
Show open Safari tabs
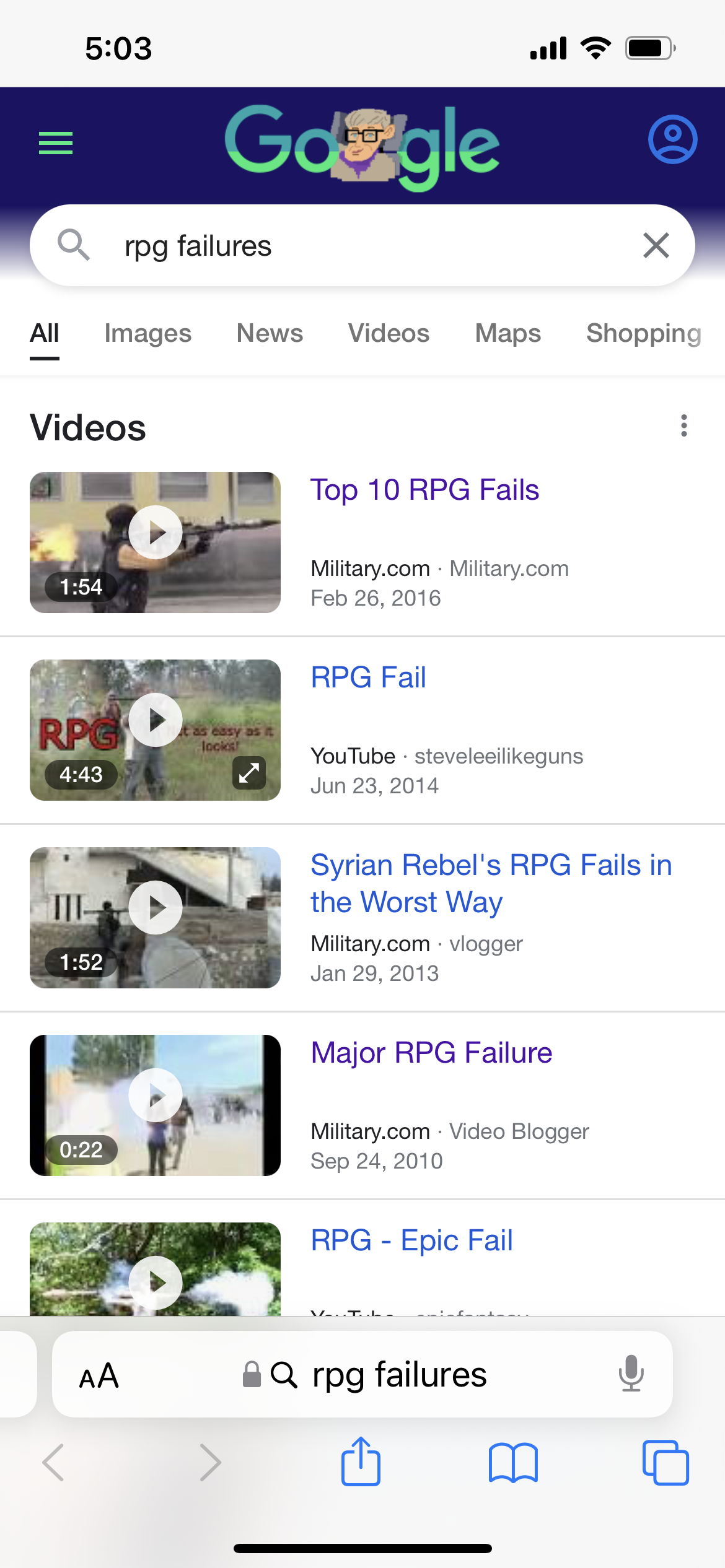666,1463
